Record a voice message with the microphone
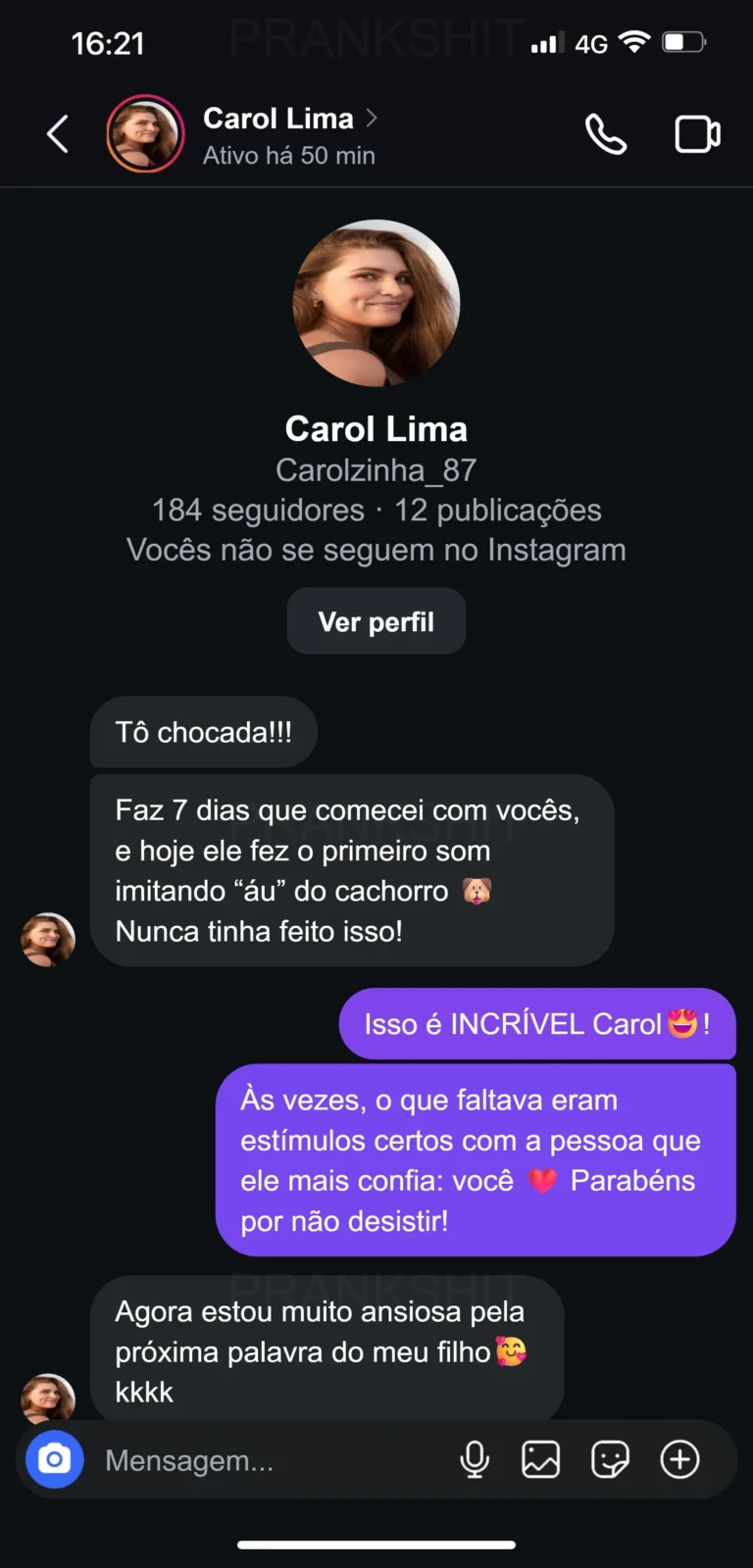The image size is (753, 1568). (x=475, y=1459)
